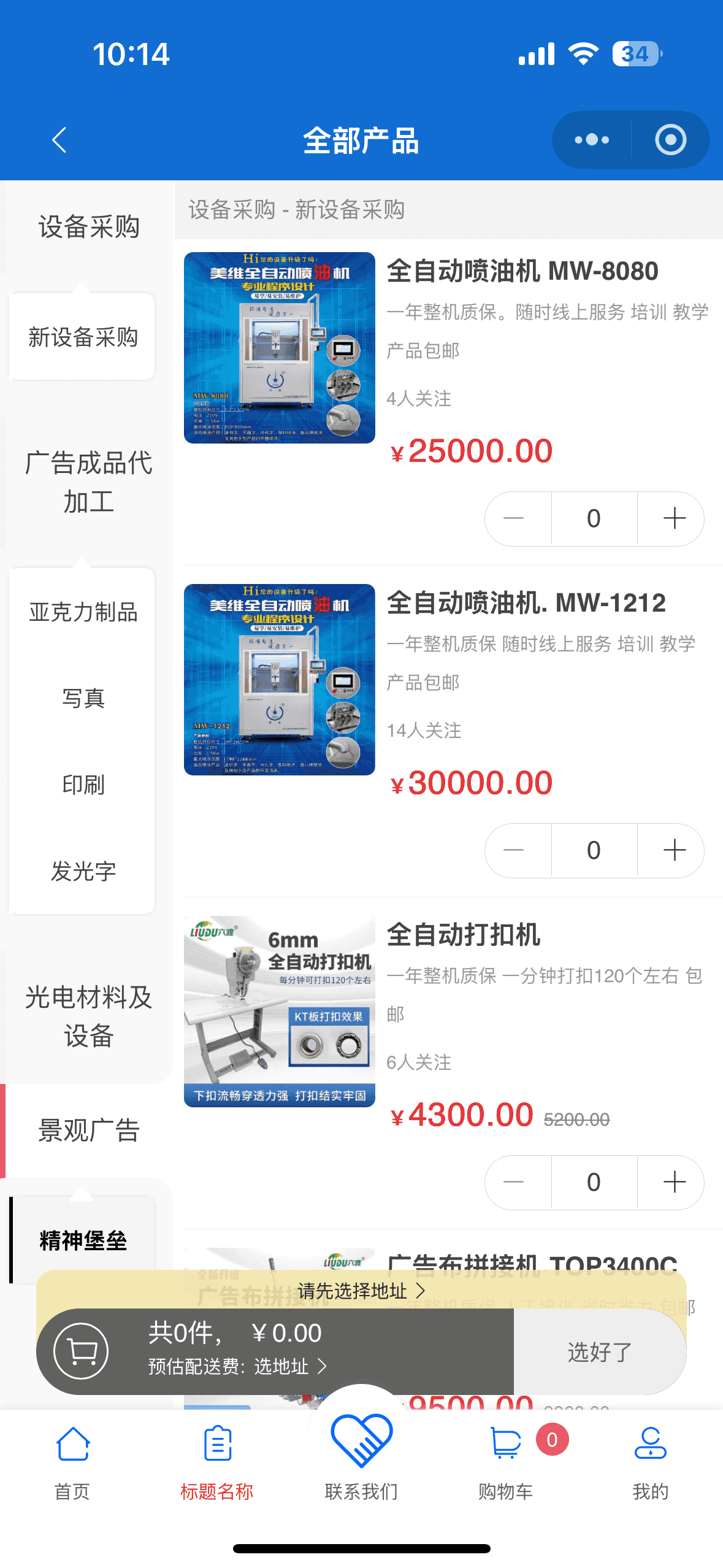Close the mini program with the circle button

point(670,140)
